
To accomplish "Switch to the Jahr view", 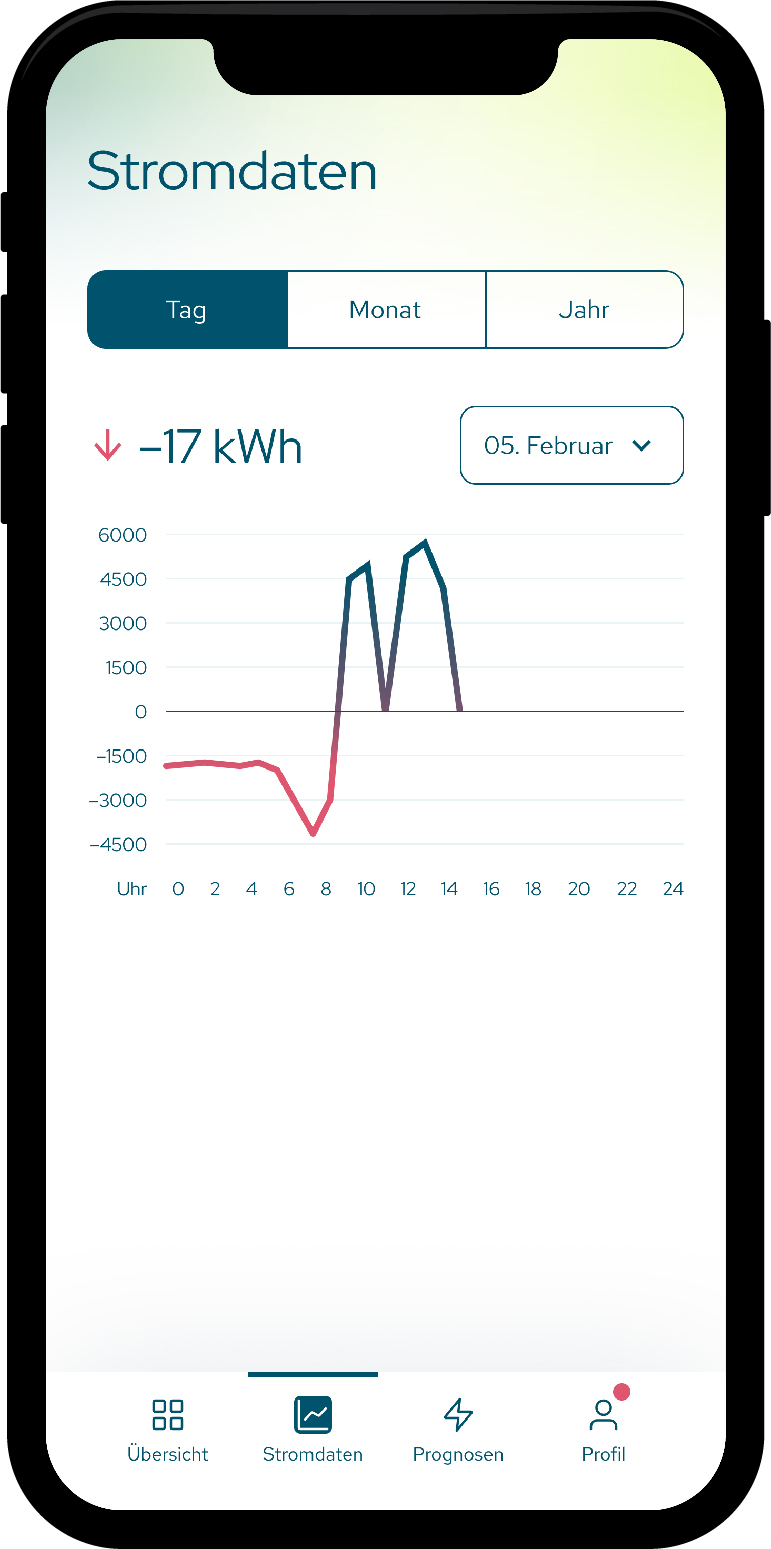I will (585, 310).
